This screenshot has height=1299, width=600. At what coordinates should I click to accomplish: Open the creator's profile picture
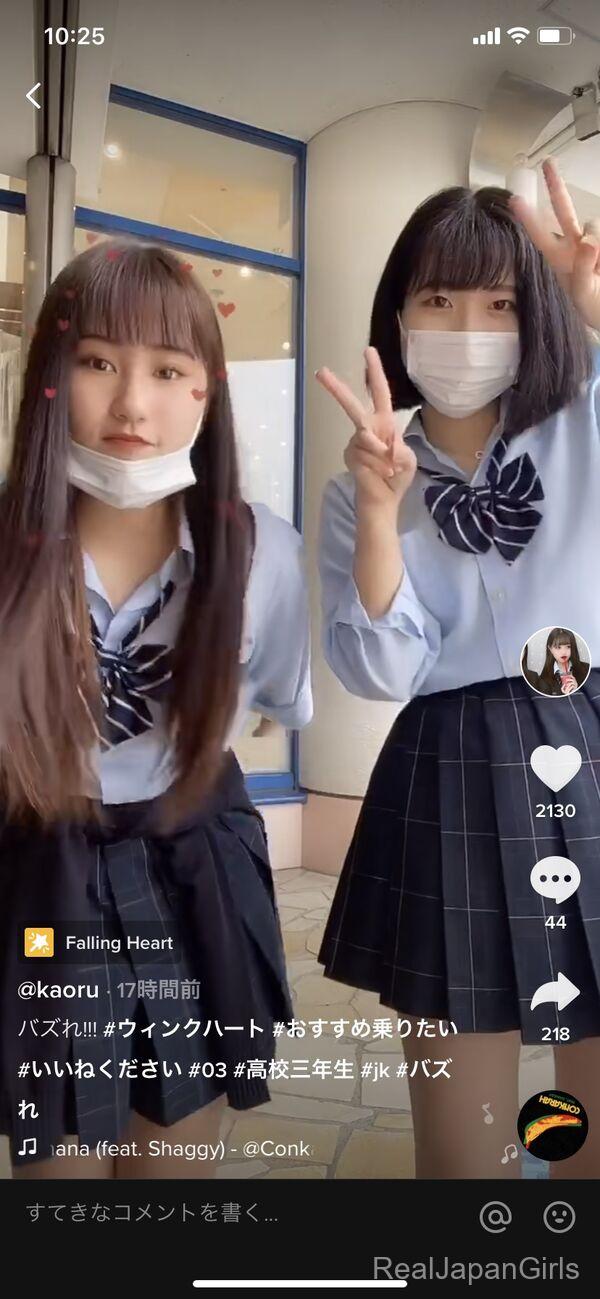(x=556, y=661)
